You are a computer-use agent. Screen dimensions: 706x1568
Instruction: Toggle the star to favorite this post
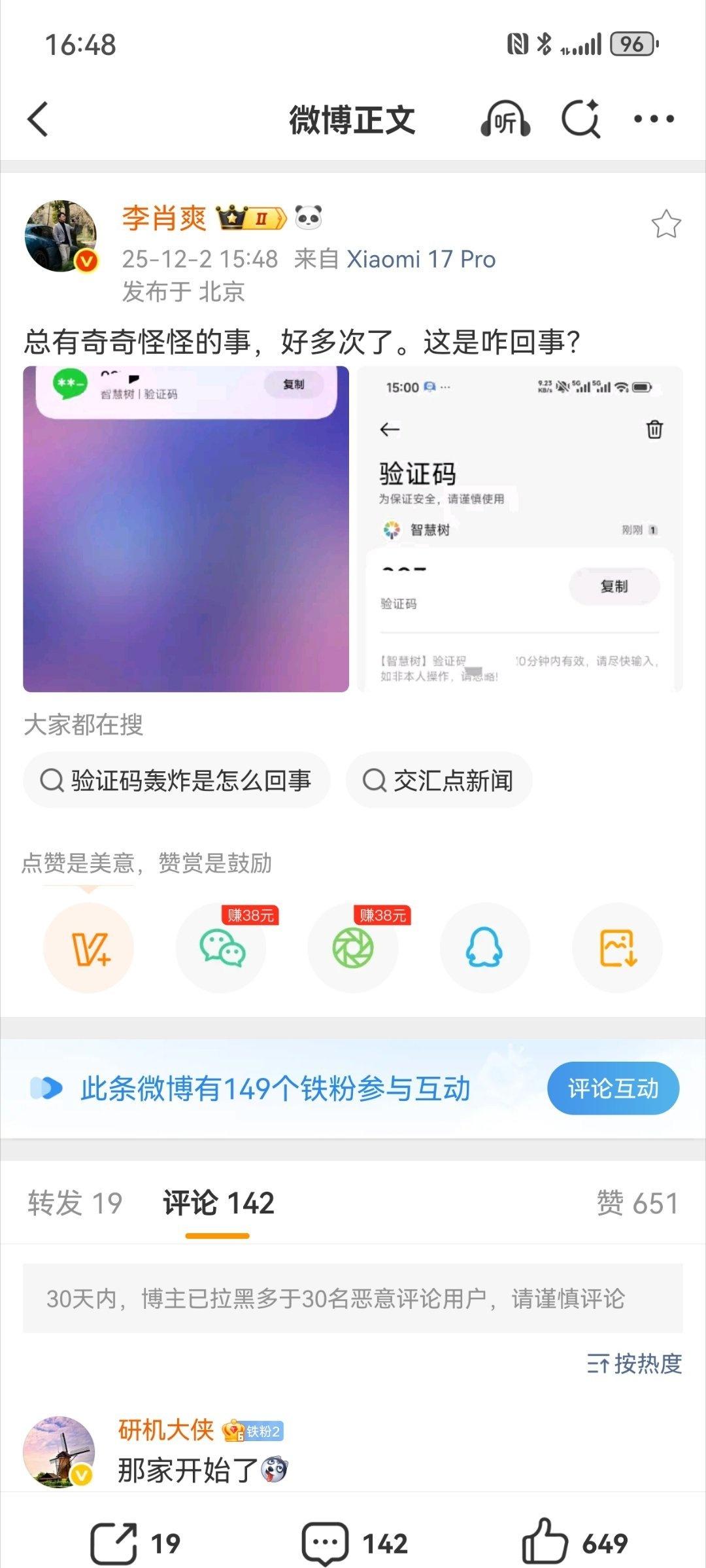pyautogui.click(x=667, y=222)
